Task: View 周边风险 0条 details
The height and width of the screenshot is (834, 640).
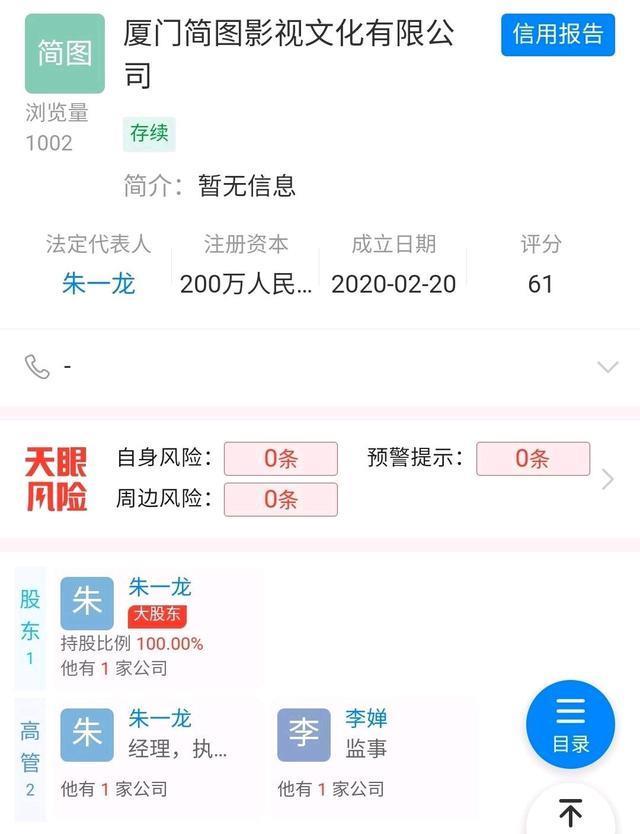Action: 280,499
